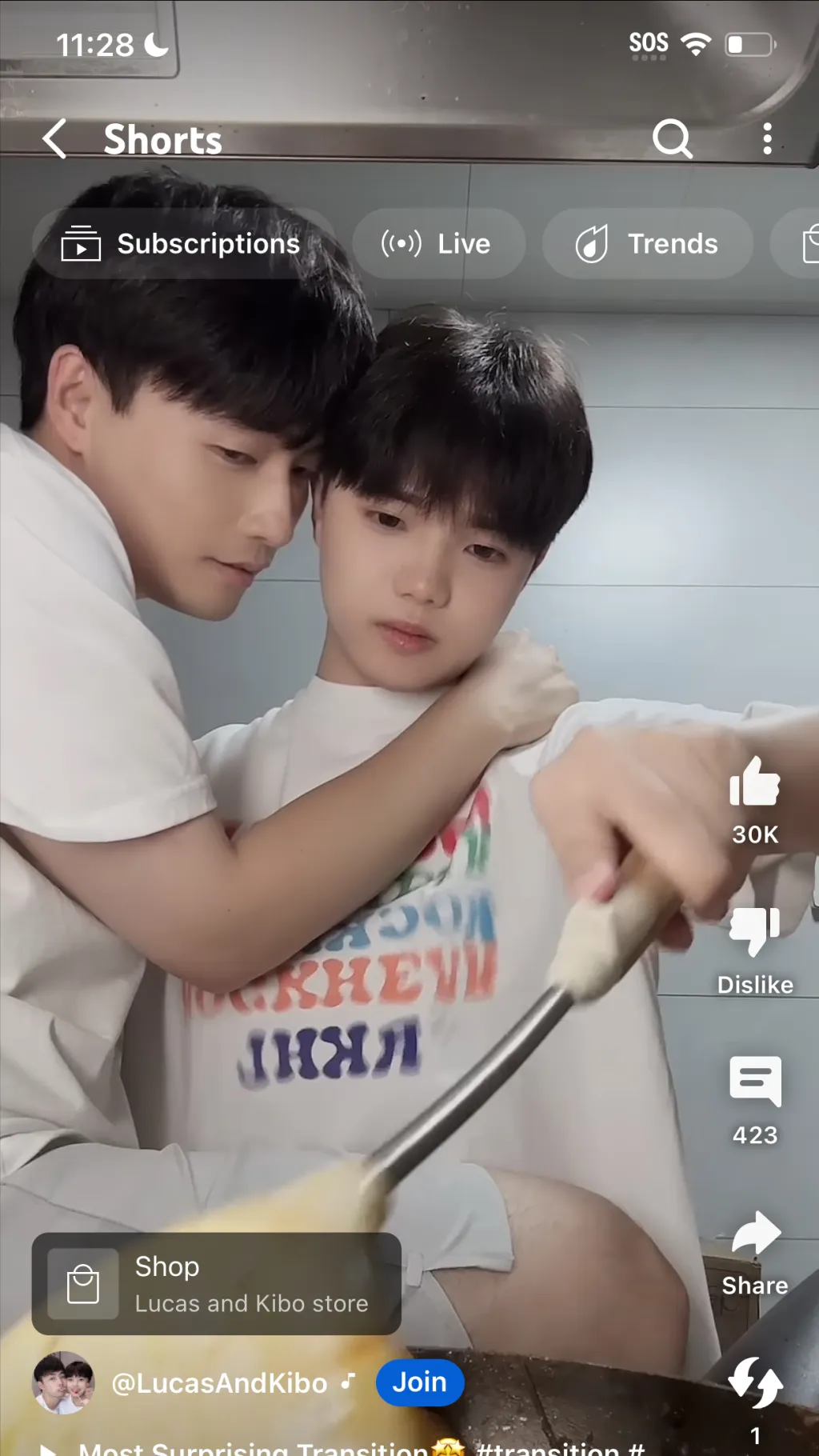
Task: Open the search icon
Action: 672,139
